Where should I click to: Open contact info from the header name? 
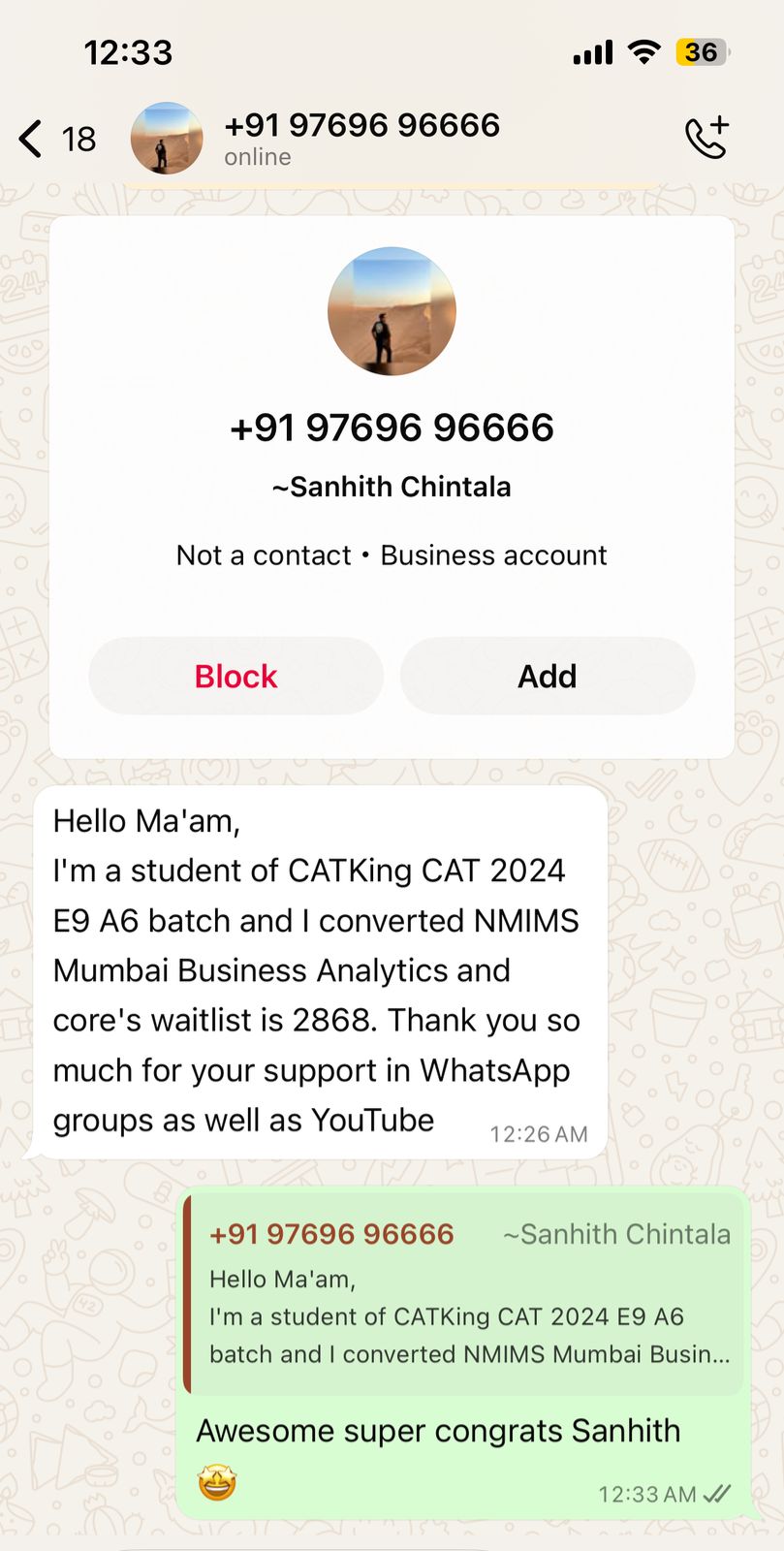[361, 126]
